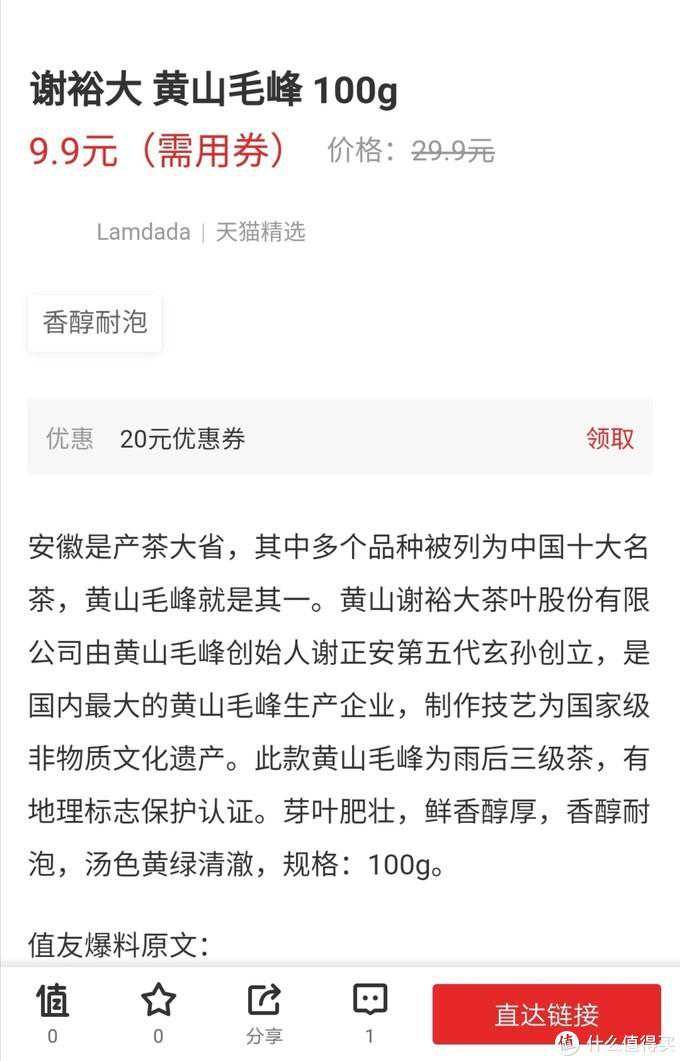Viewport: 680px width, 1061px height.
Task: Tap the 香醇耐泡 tag chip
Action: 95,322
